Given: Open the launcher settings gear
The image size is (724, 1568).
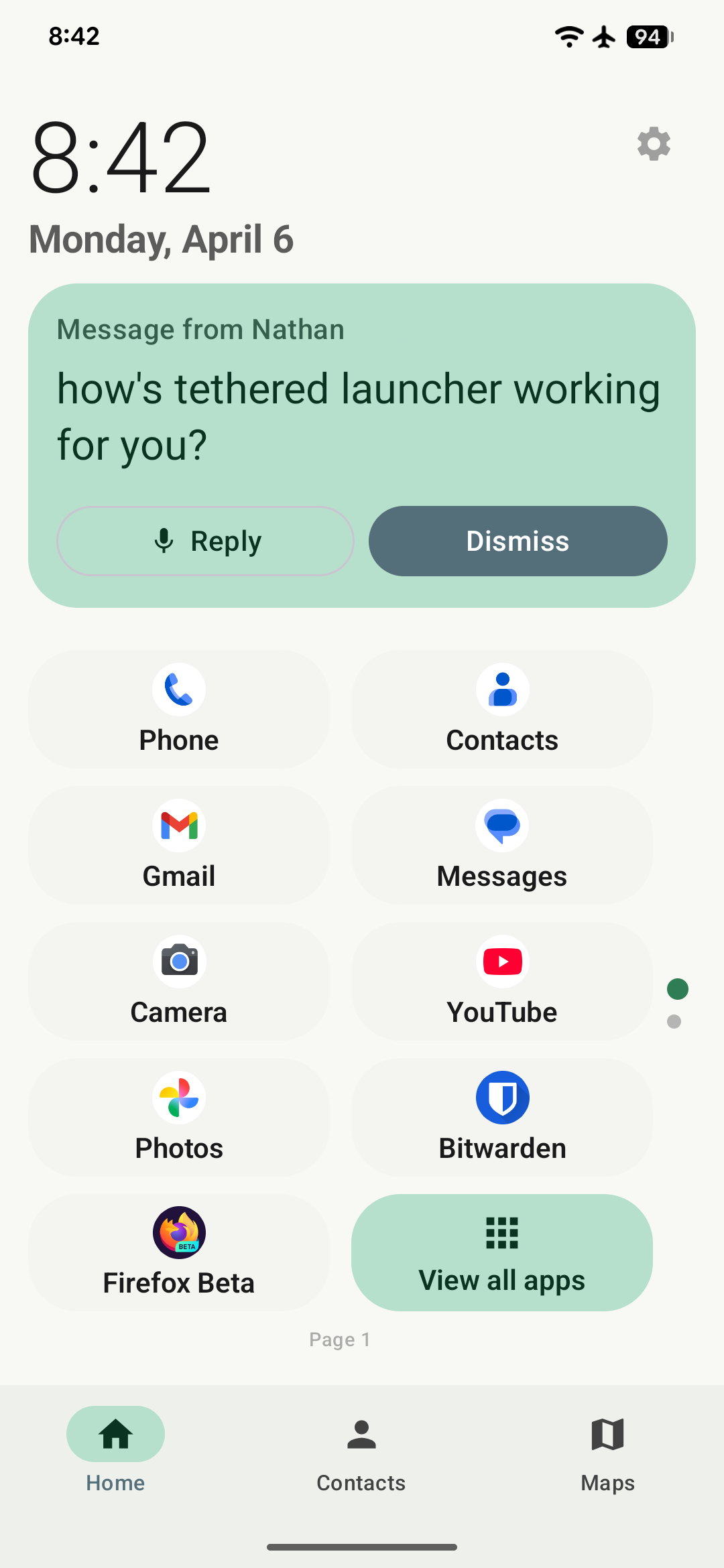Looking at the screenshot, I should [x=653, y=144].
